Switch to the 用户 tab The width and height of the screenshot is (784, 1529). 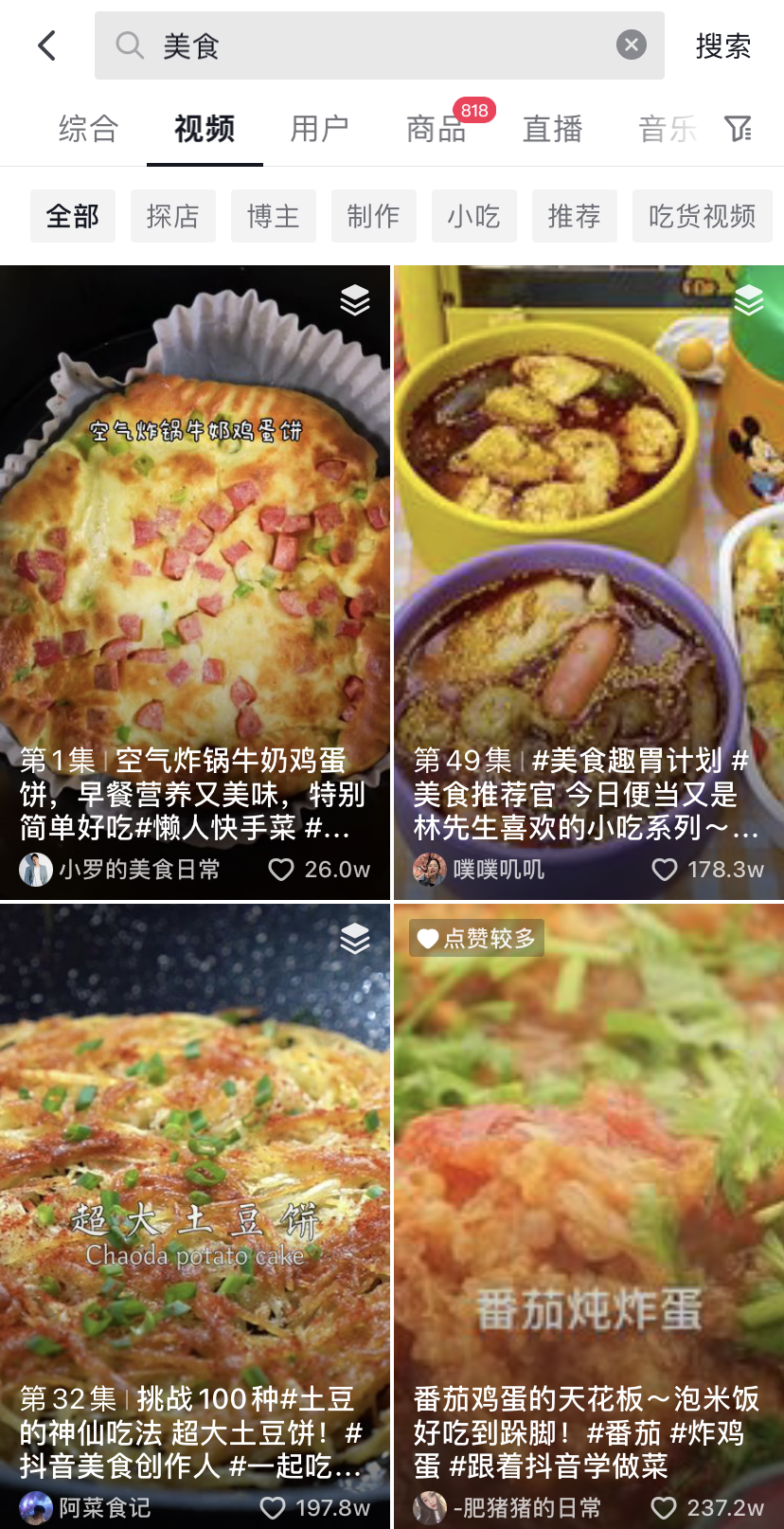pos(320,129)
